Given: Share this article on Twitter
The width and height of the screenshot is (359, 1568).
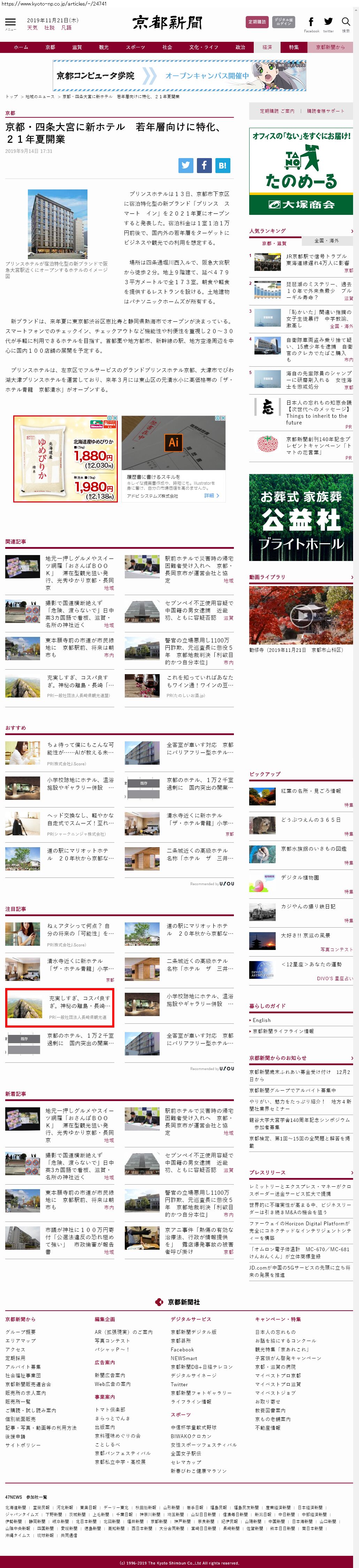Looking at the screenshot, I should 186,165.
